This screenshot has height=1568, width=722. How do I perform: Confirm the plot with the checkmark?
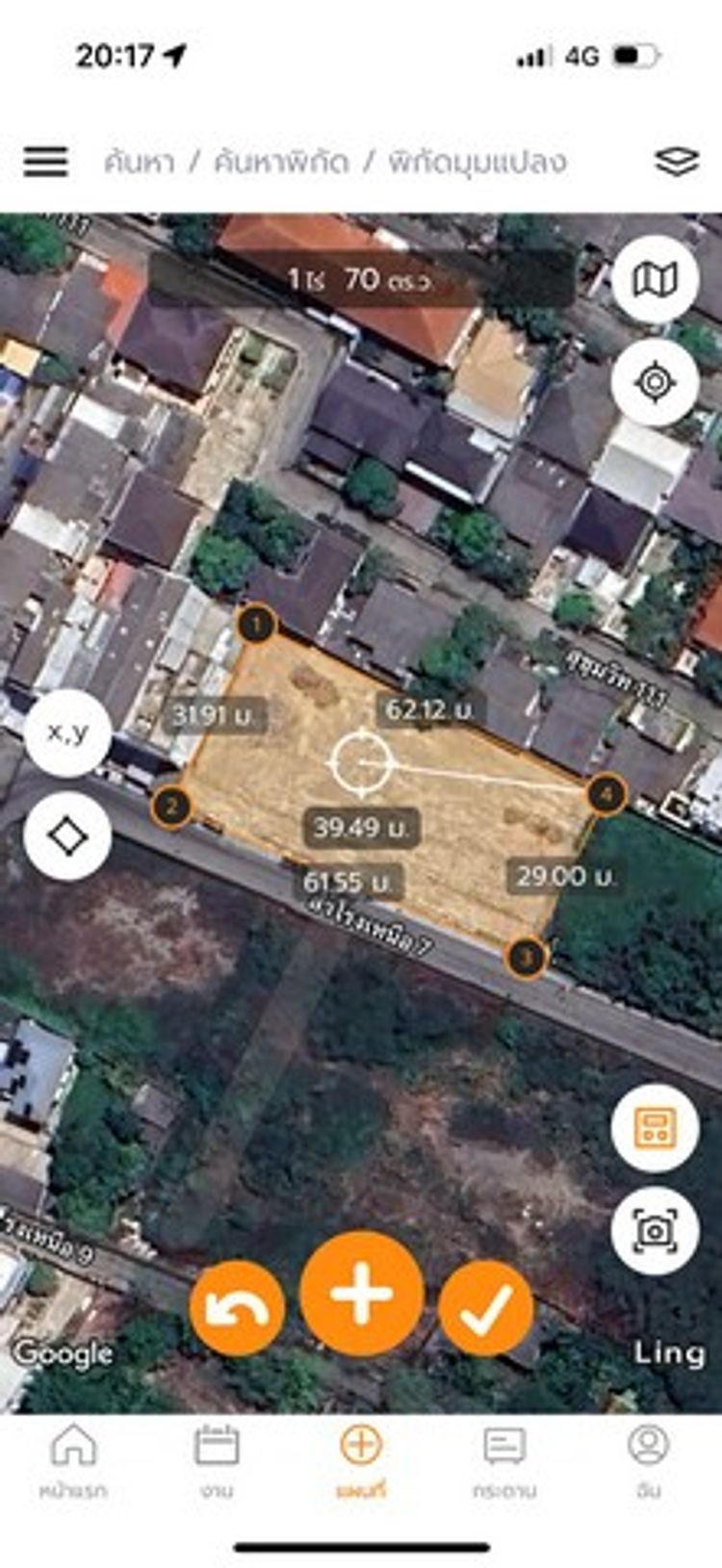[485, 1309]
